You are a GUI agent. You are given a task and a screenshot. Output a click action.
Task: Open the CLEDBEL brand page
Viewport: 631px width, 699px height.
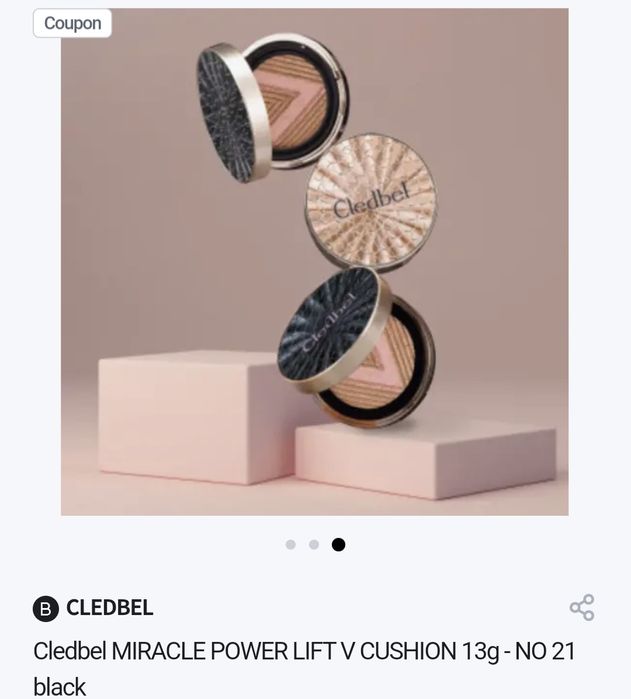pos(108,607)
